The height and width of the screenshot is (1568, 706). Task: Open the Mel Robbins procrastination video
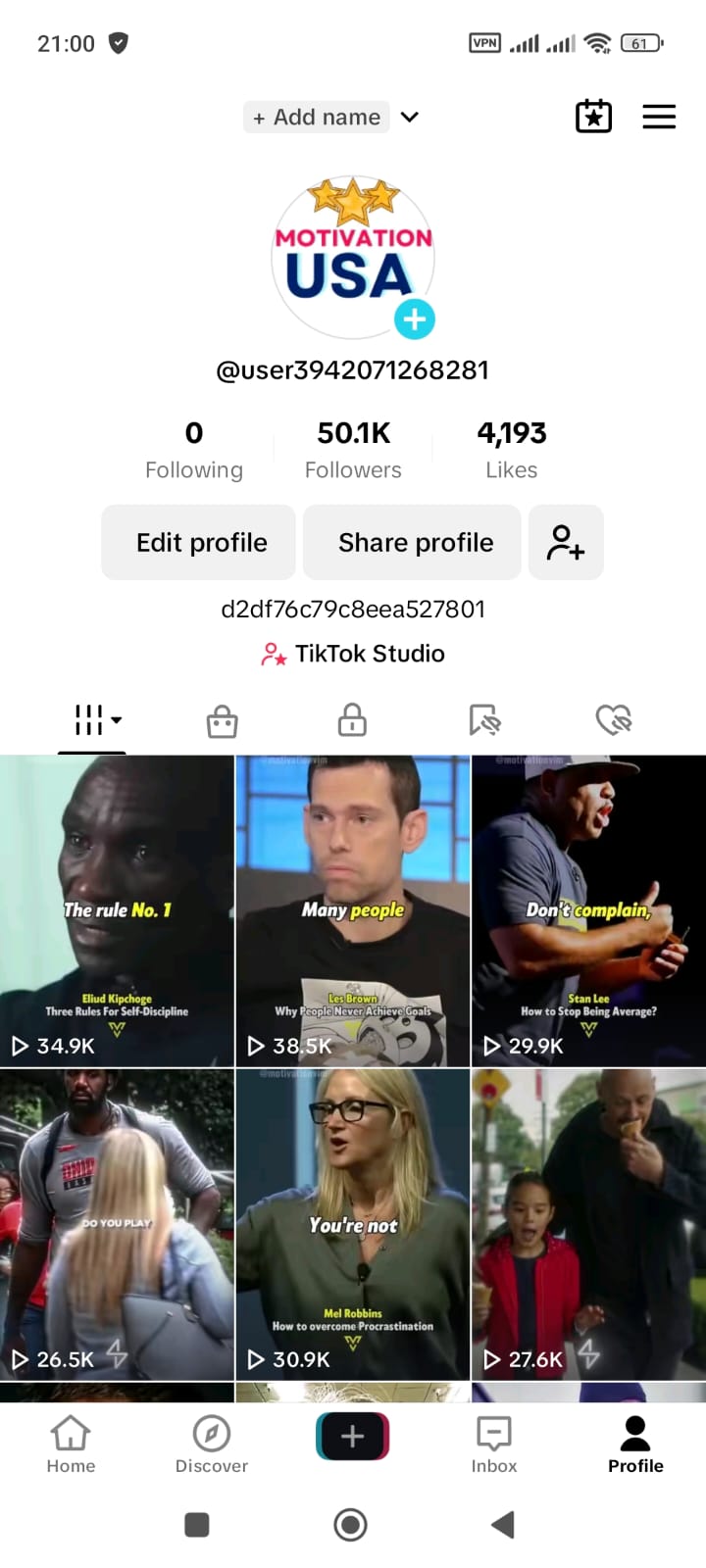[x=353, y=1224]
